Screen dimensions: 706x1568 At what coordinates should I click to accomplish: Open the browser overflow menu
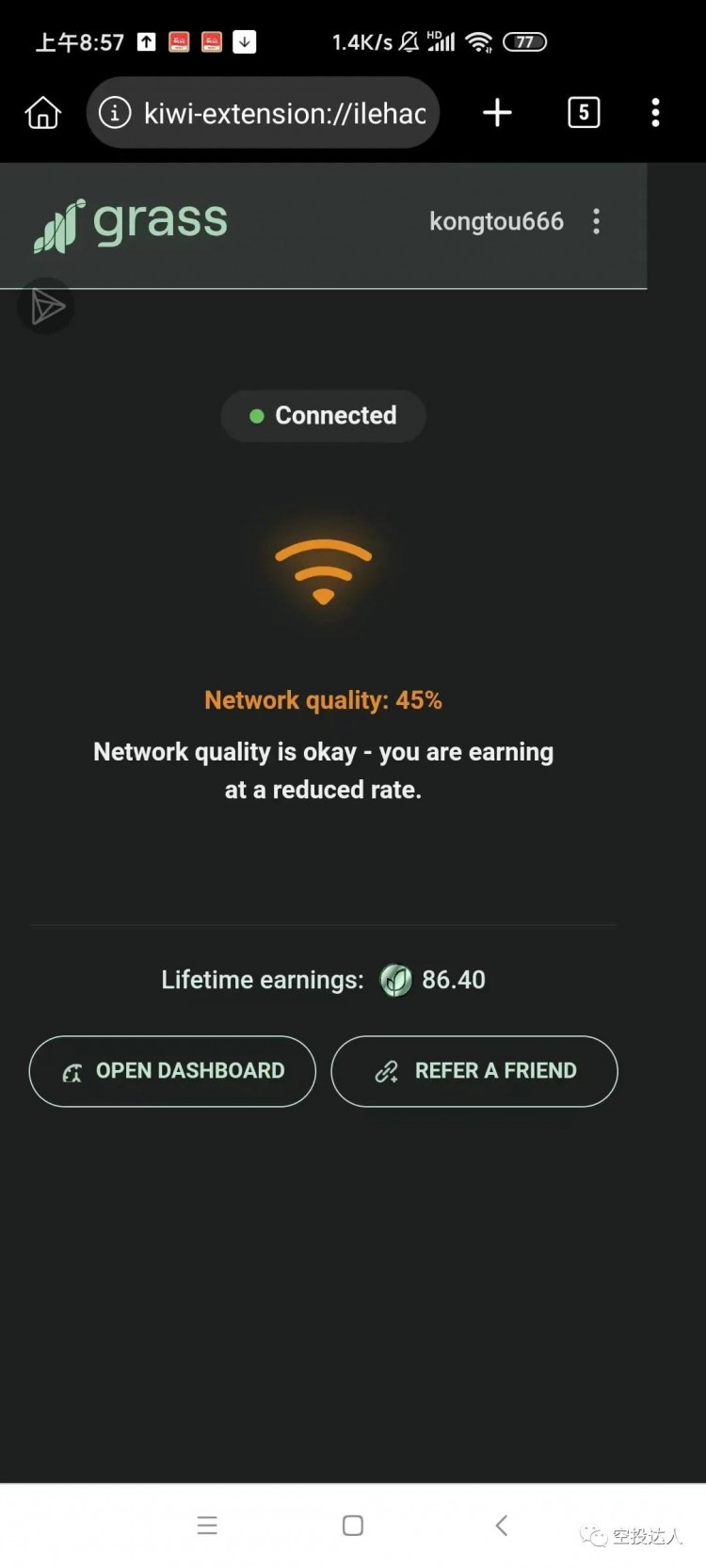[655, 113]
